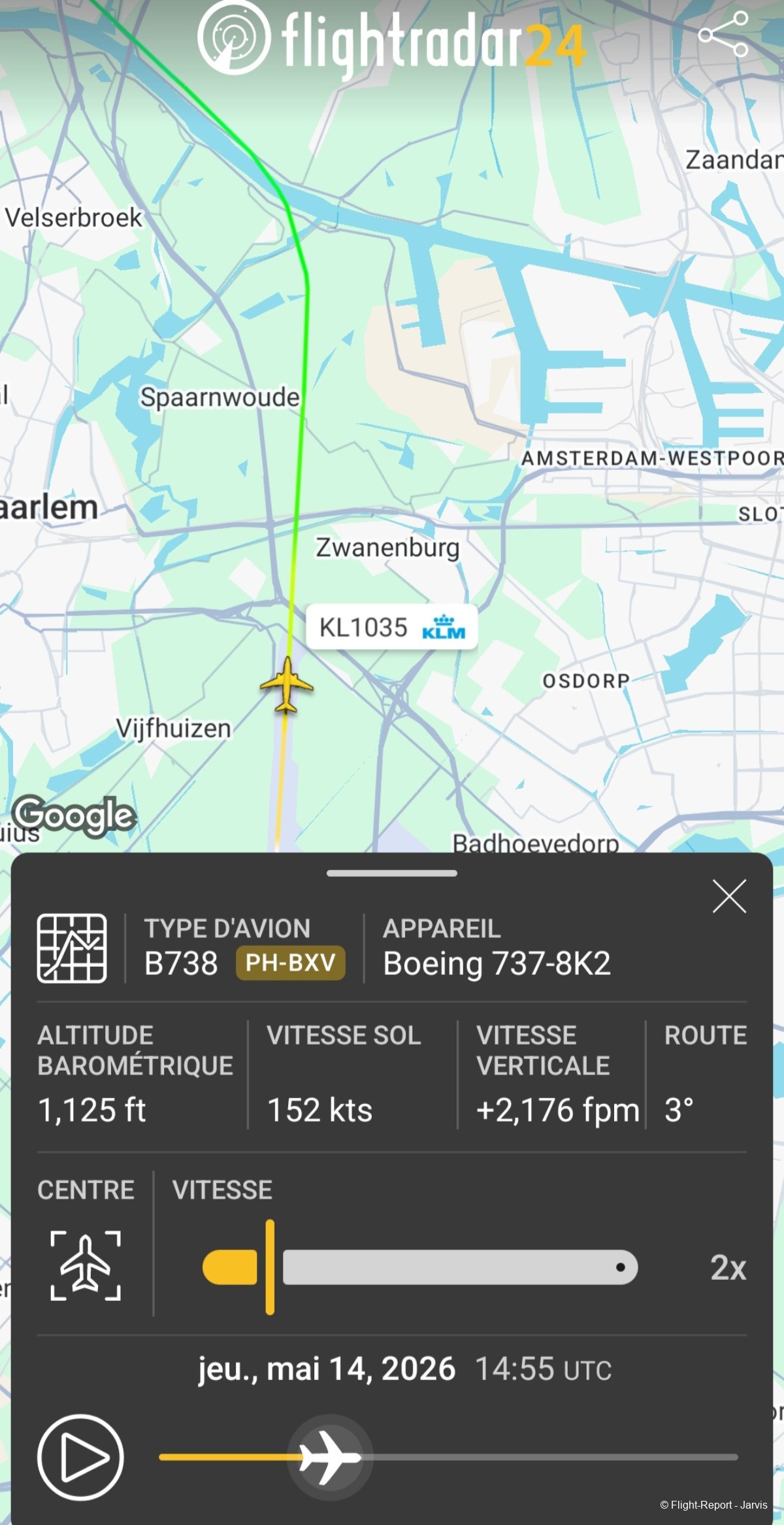Adjust the playback speed slider

[x=420, y=1267]
